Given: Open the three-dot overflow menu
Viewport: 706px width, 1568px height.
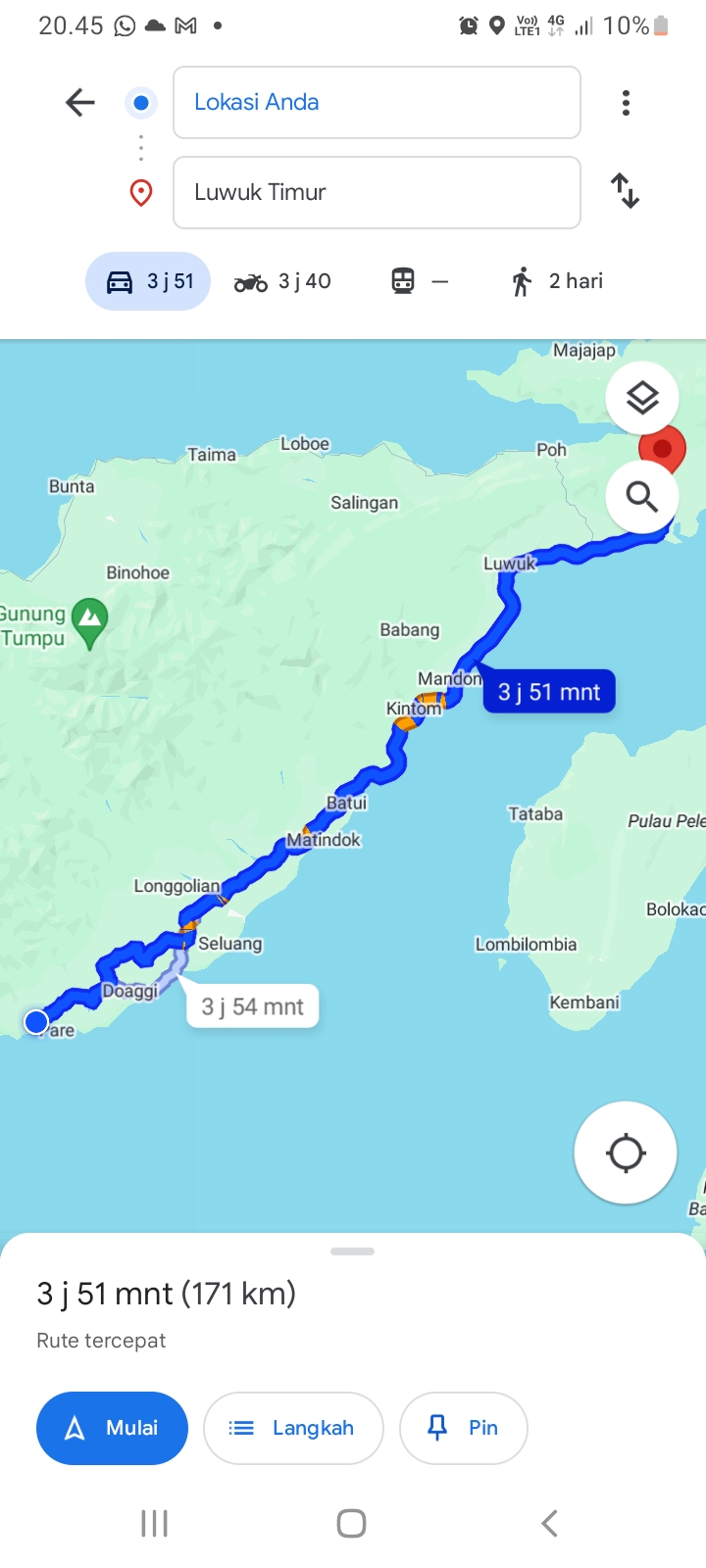Looking at the screenshot, I should click(x=626, y=103).
